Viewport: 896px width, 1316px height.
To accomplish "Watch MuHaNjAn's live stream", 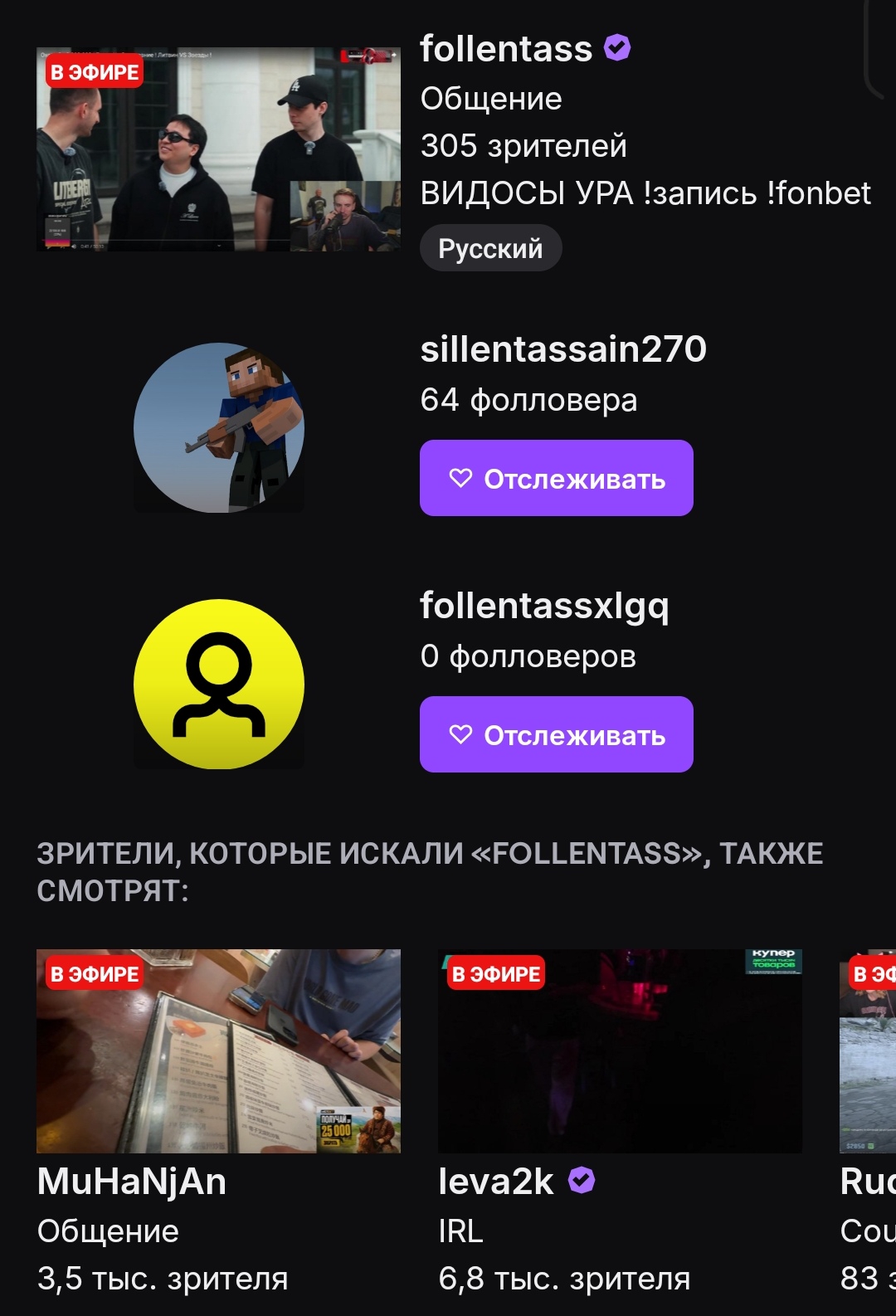I will click(x=218, y=1050).
